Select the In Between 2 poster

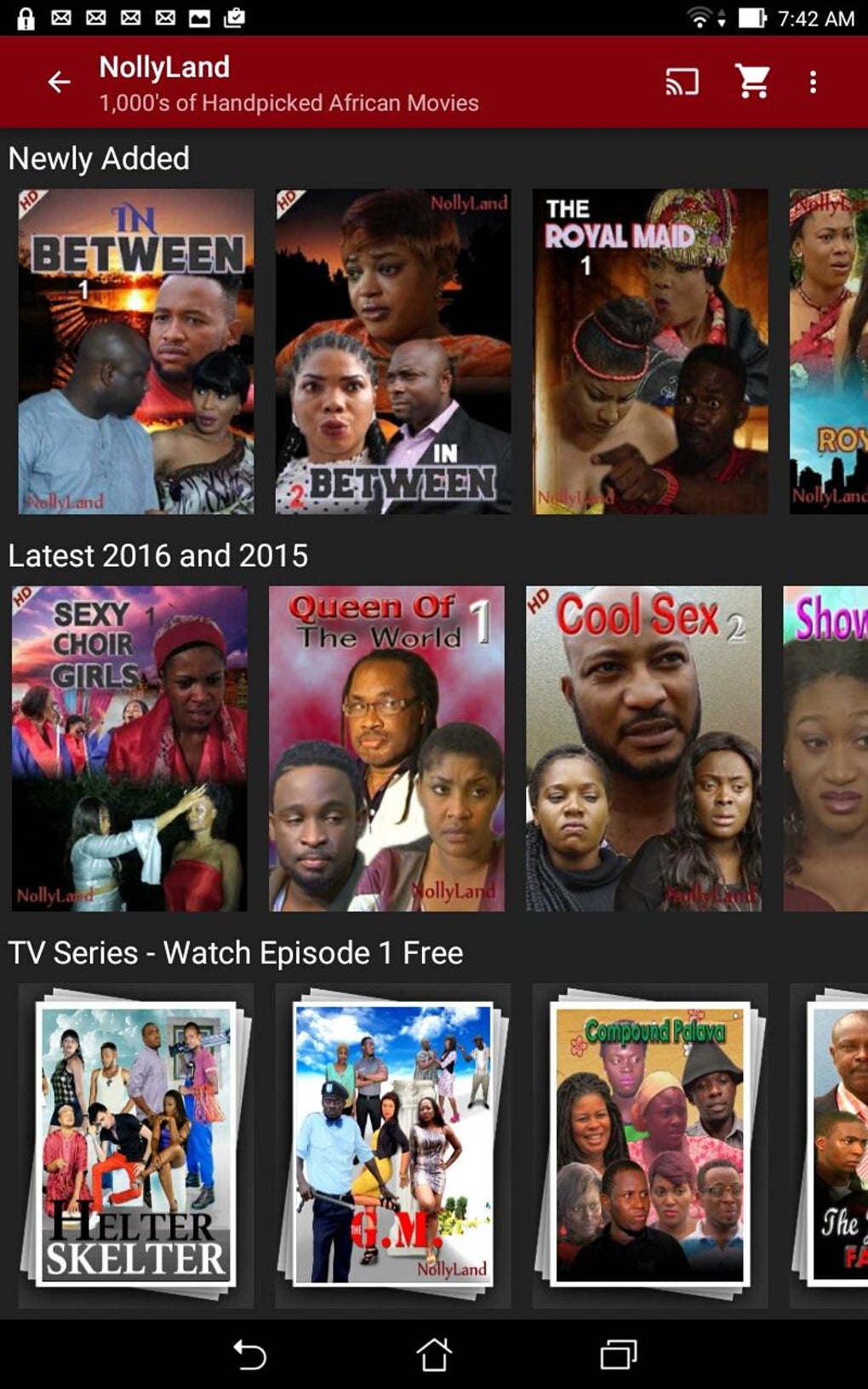pos(391,349)
